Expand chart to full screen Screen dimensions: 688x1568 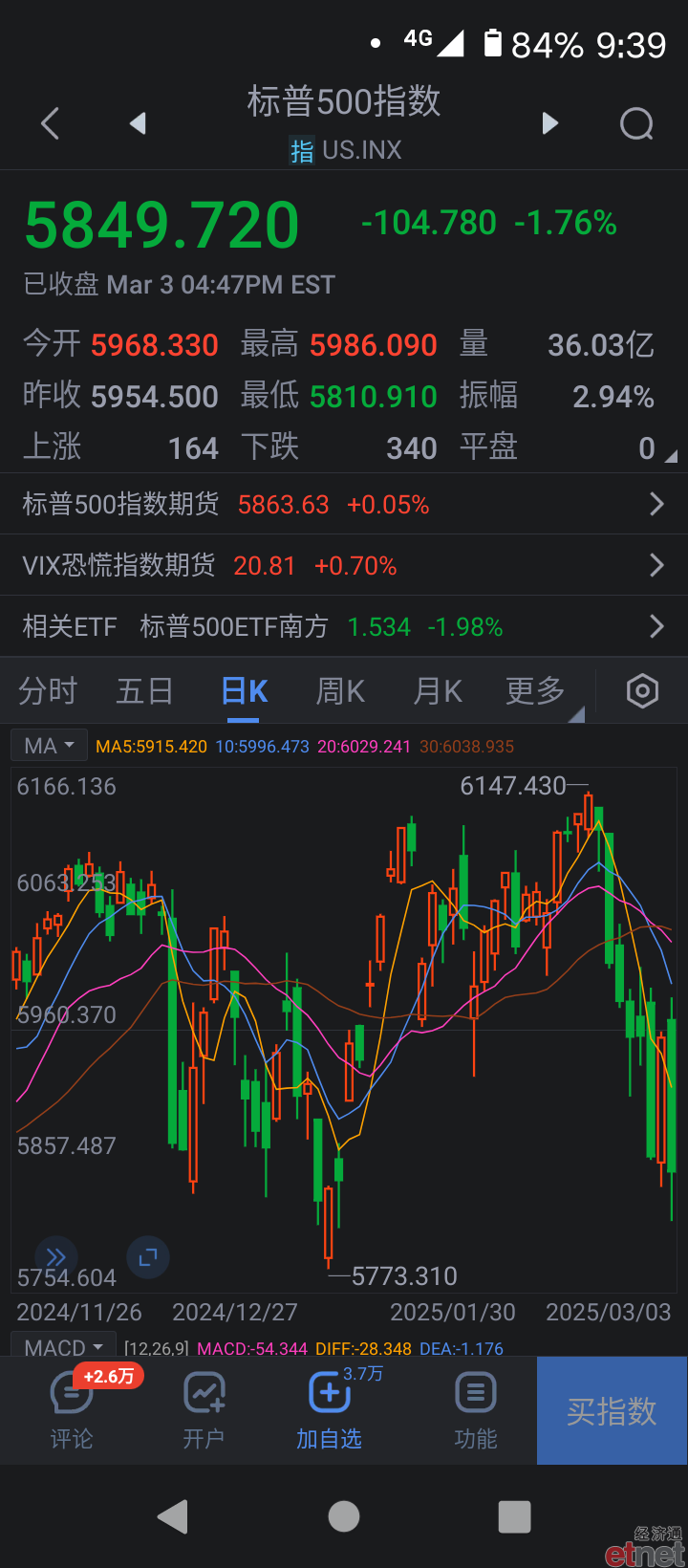click(x=148, y=1257)
